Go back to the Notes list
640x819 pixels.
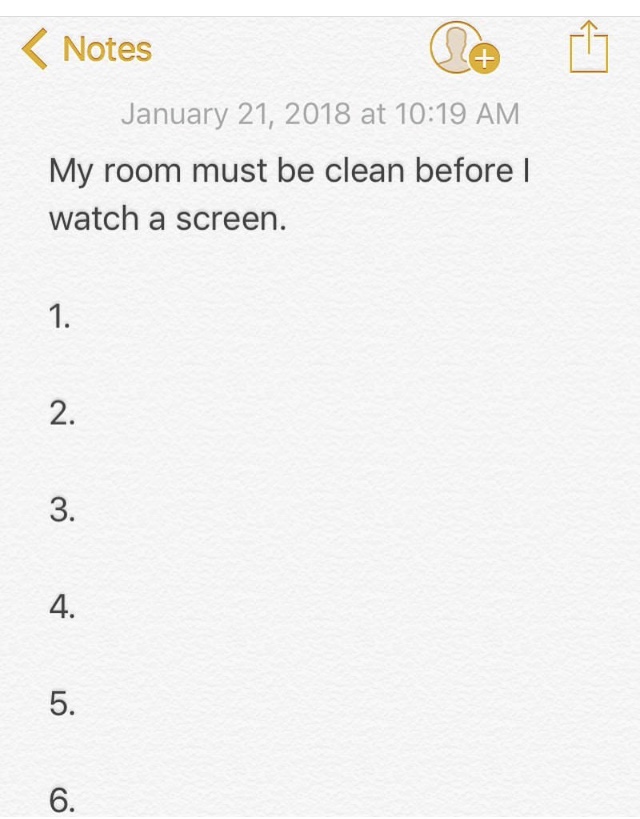coord(88,49)
